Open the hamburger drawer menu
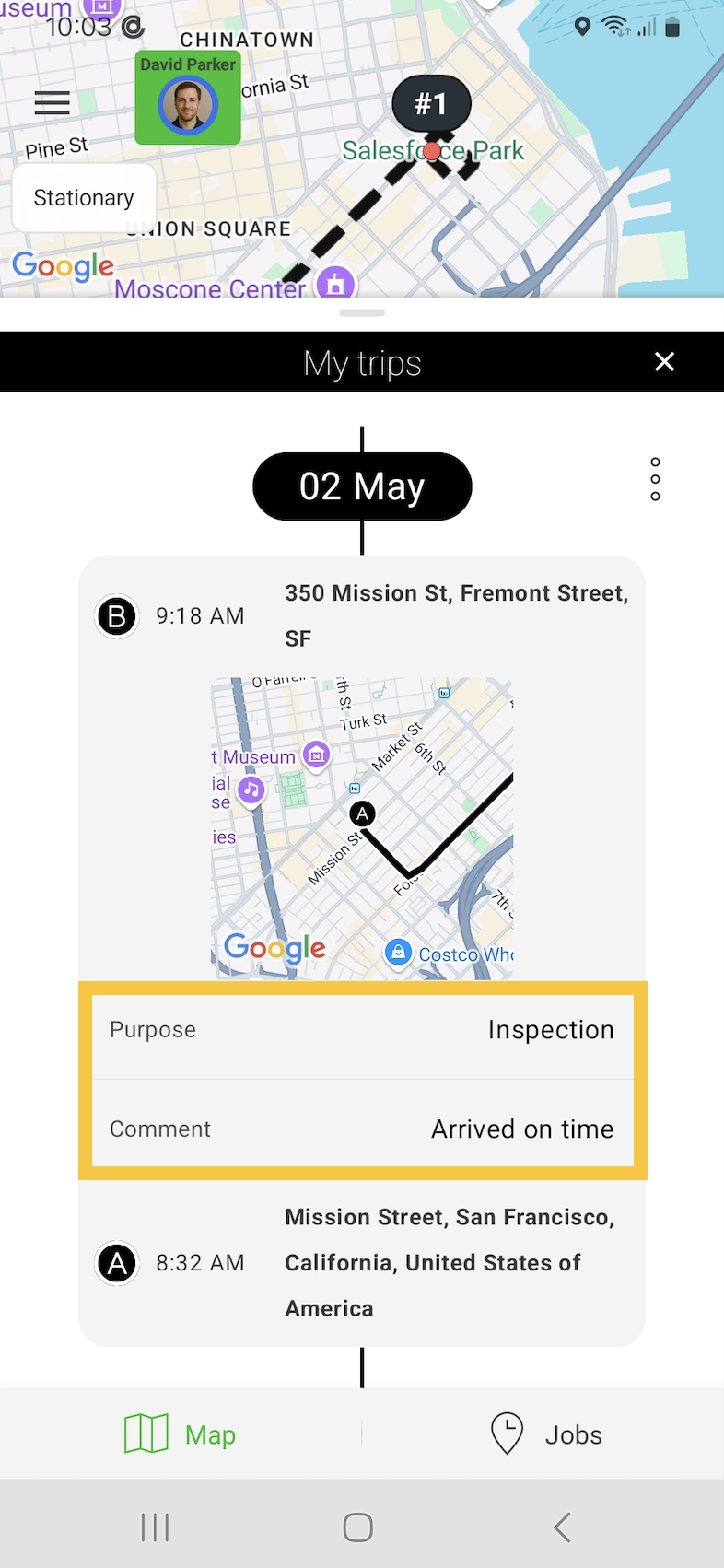 (x=53, y=102)
